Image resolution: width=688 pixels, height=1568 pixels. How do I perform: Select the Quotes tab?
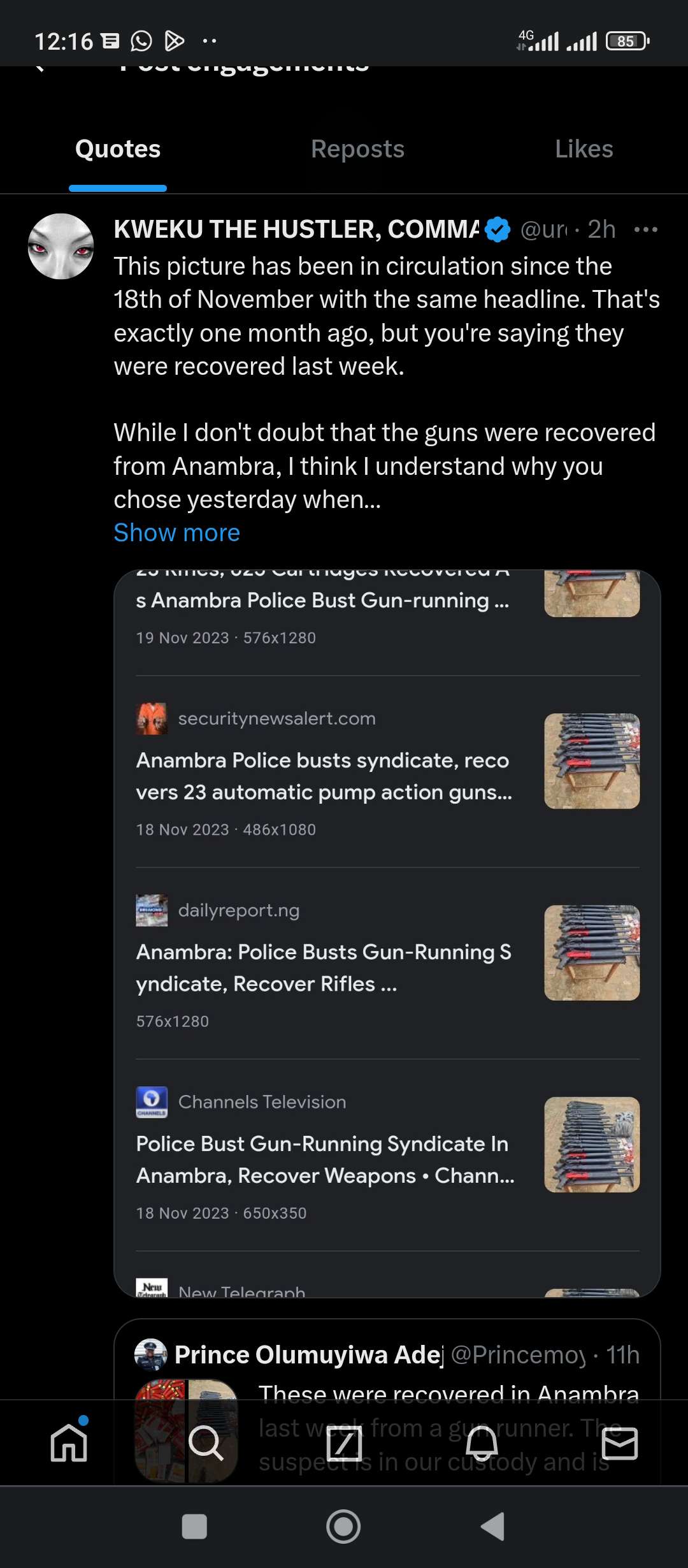click(118, 149)
